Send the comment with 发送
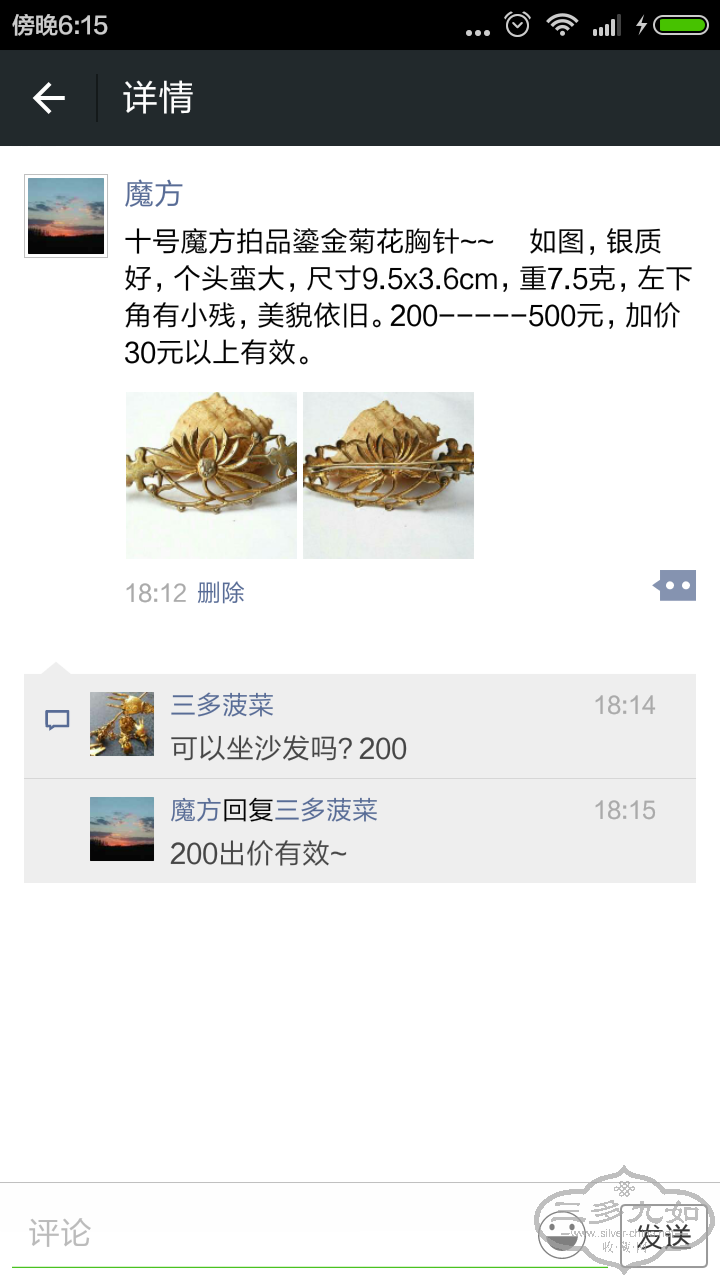 tap(665, 1235)
